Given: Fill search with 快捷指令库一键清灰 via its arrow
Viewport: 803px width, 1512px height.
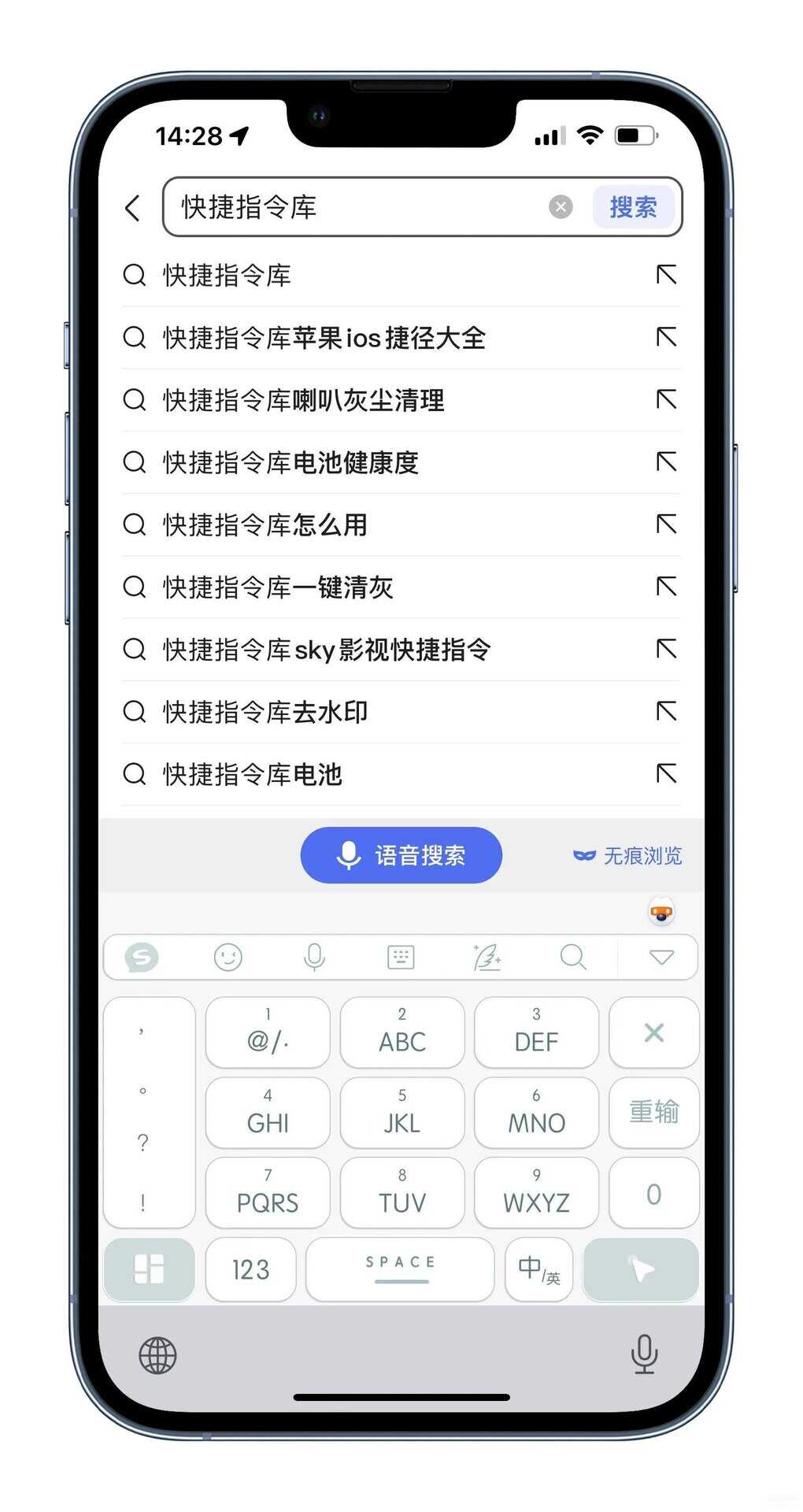Looking at the screenshot, I should coord(666,587).
